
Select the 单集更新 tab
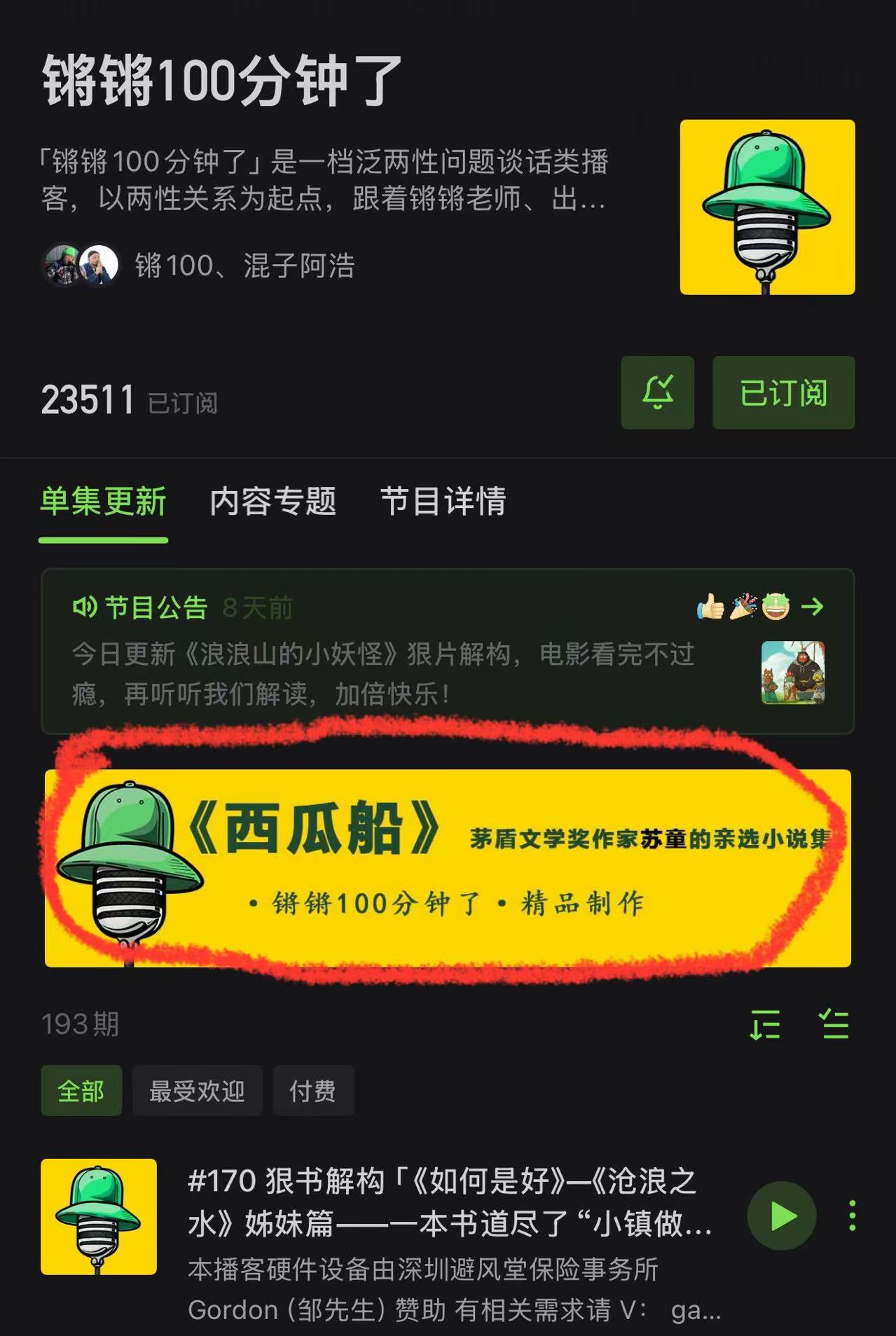click(103, 502)
